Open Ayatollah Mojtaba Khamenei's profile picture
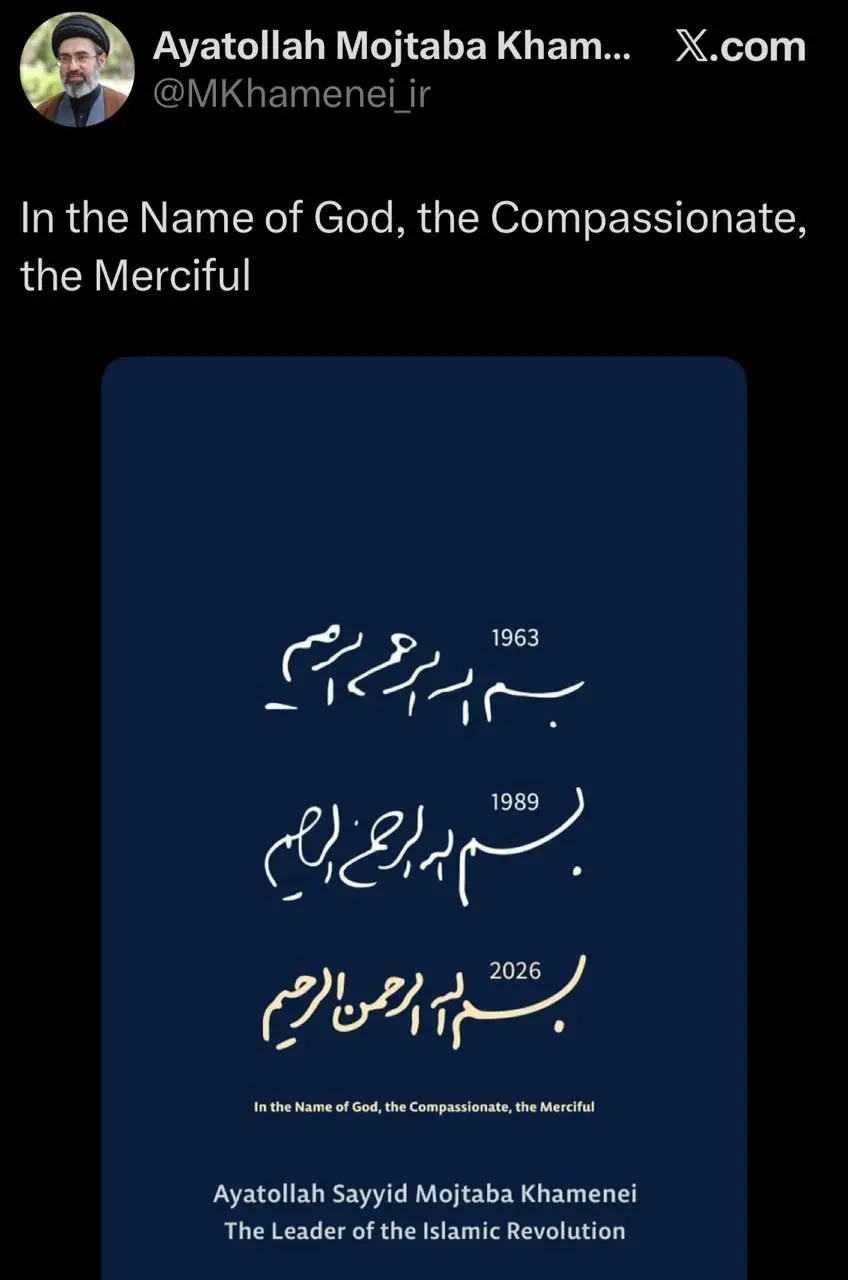Viewport: 848px width, 1280px height. coord(75,68)
